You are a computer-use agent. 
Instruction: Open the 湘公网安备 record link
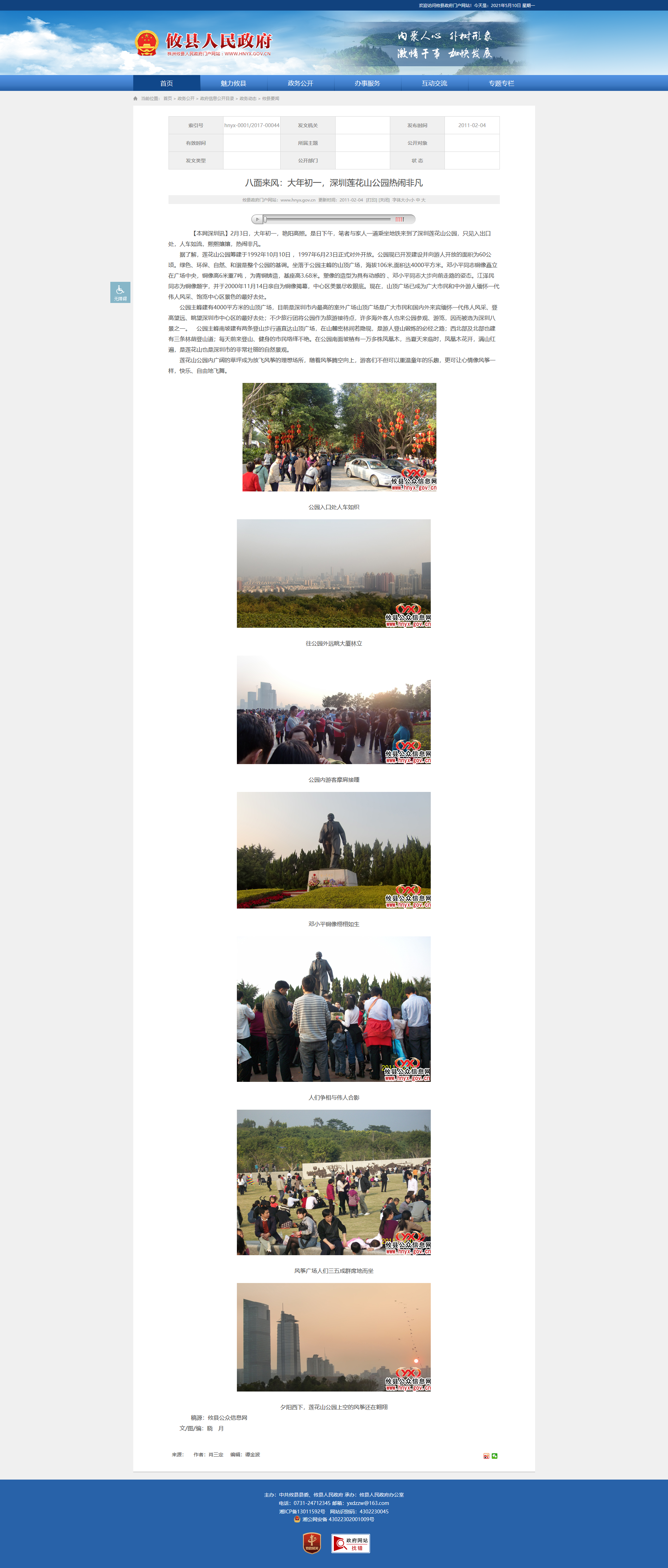click(334, 1519)
